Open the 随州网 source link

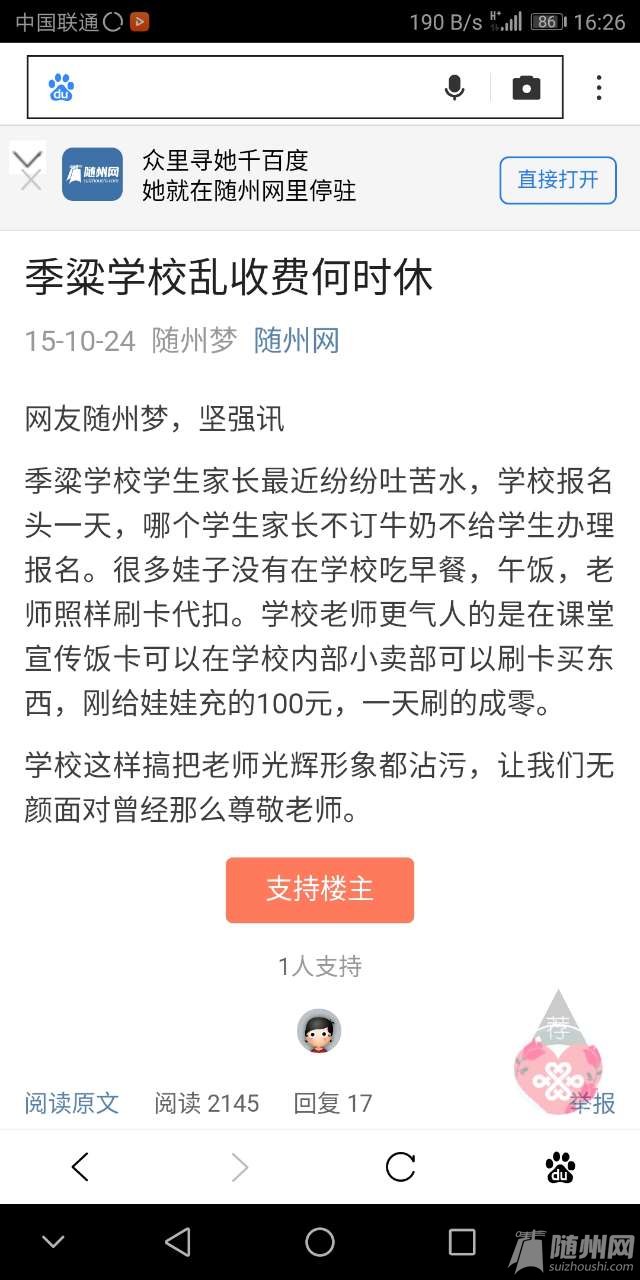297,341
